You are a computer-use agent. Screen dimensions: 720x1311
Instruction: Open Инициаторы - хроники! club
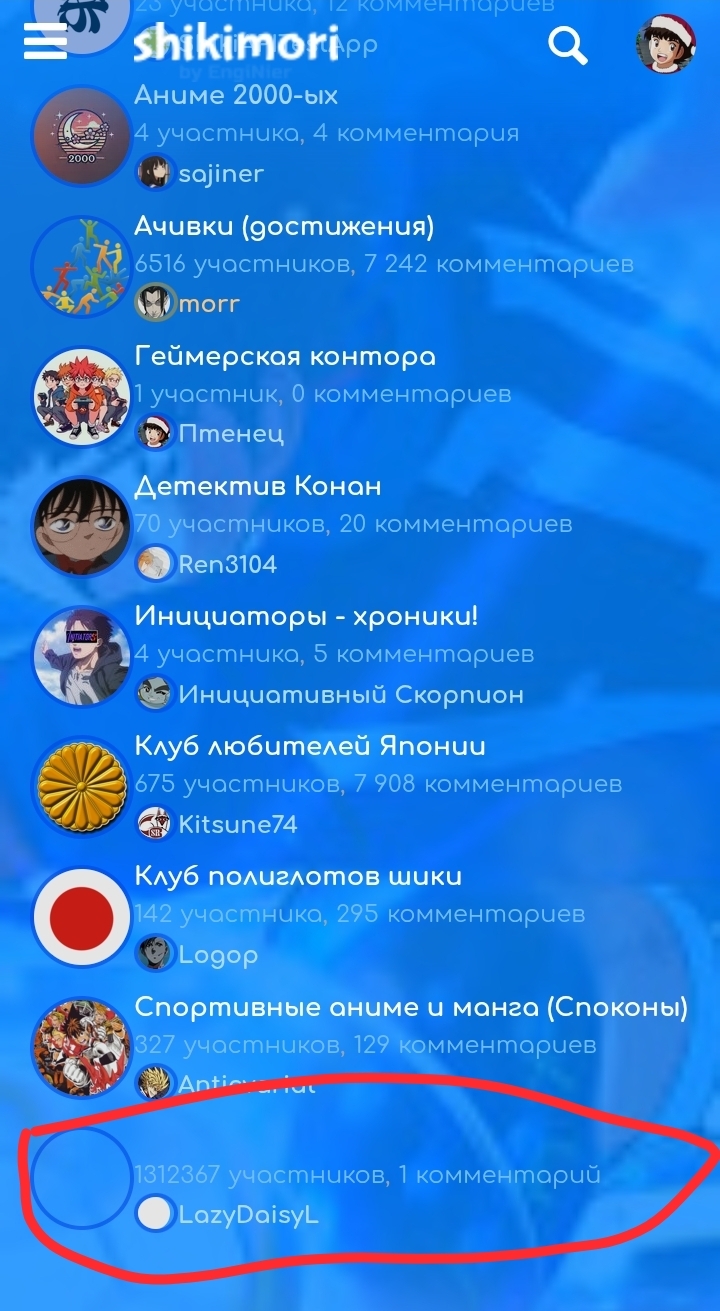coord(306,617)
